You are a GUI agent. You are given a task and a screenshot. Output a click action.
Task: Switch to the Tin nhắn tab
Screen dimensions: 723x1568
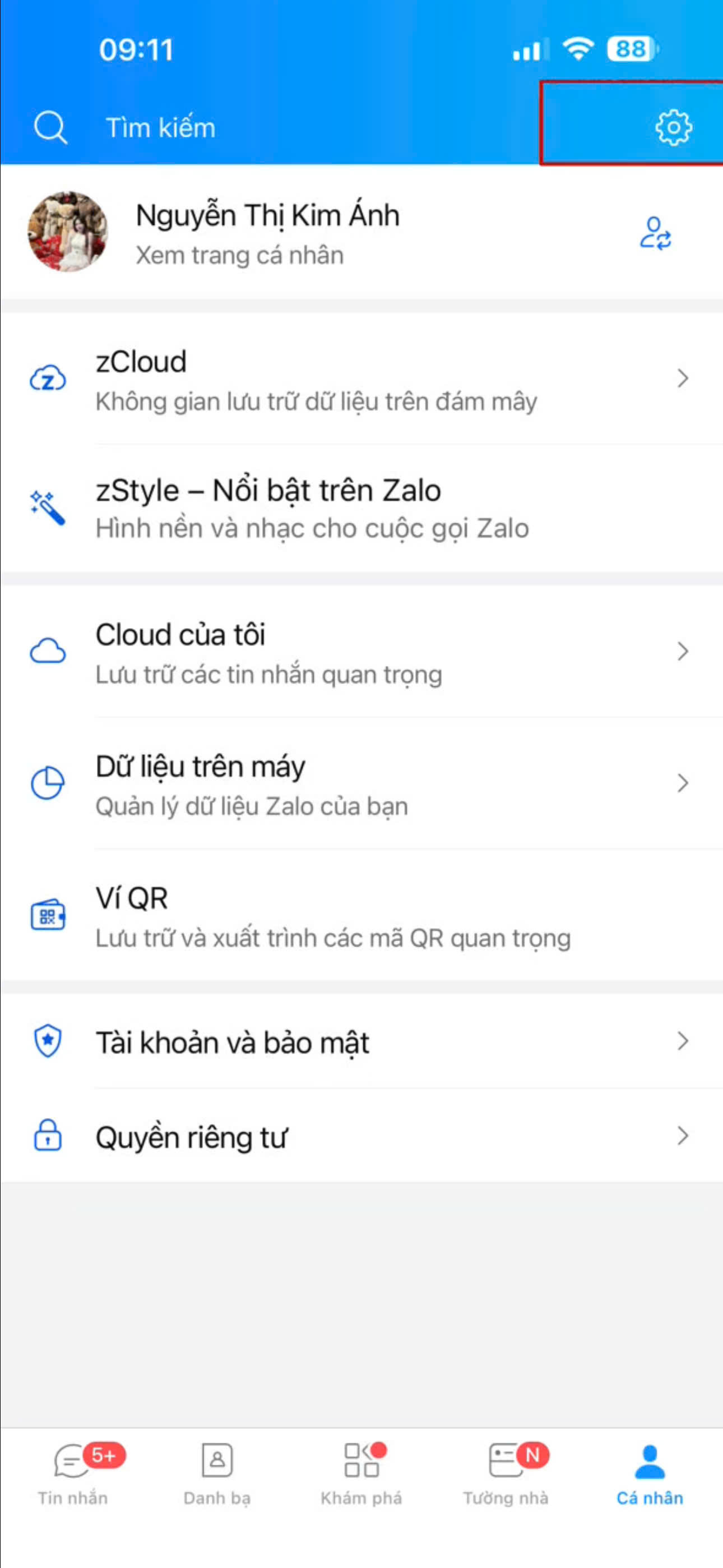73,1473
